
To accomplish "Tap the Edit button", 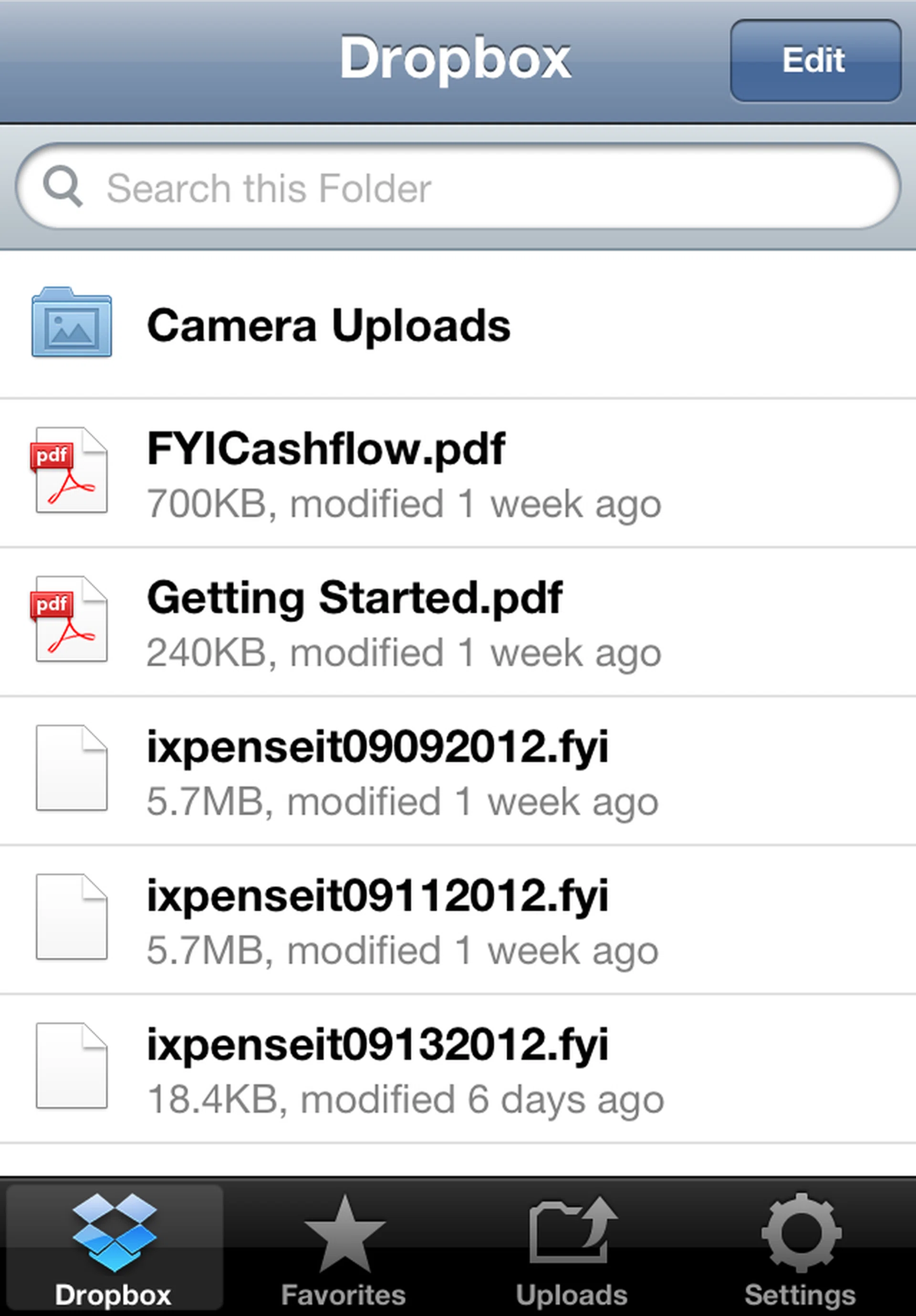I will (x=814, y=60).
